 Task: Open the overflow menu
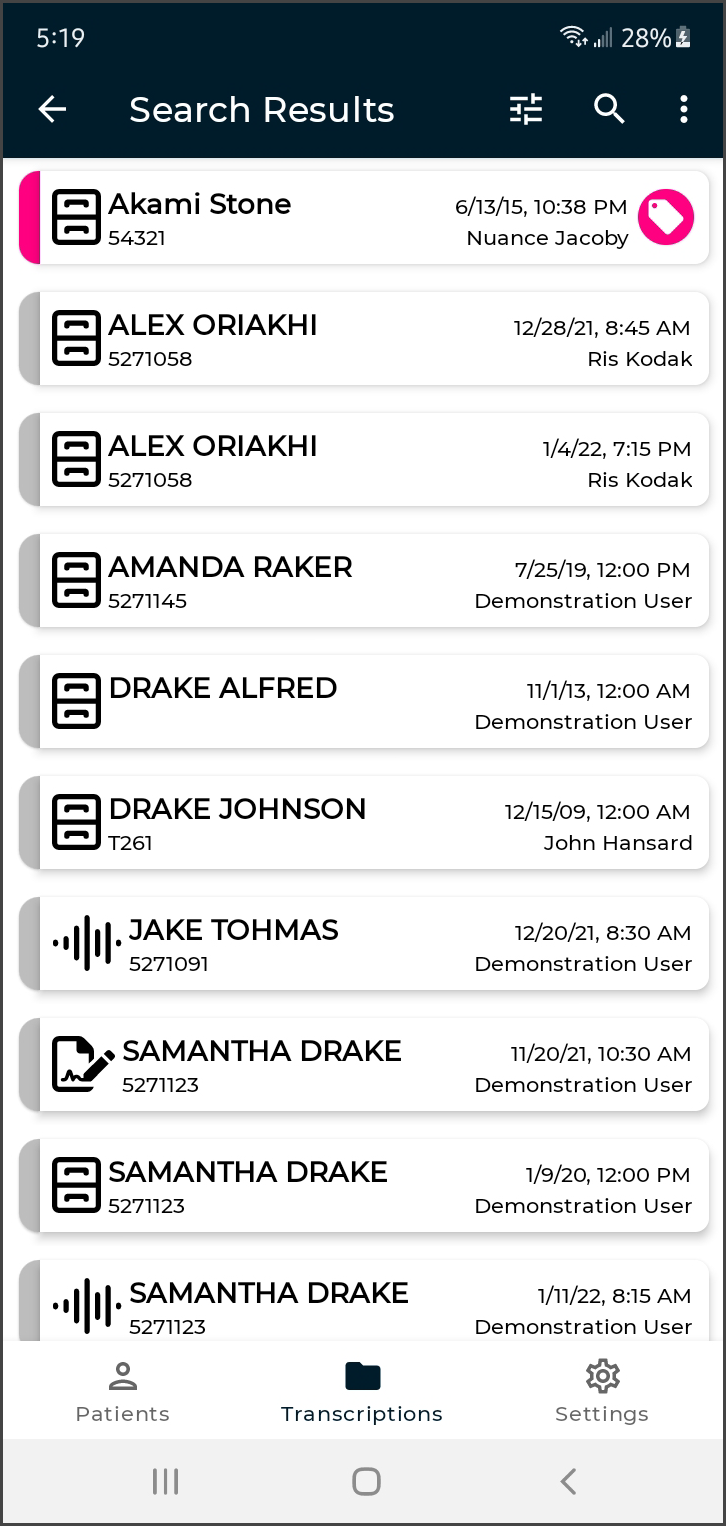coord(684,109)
